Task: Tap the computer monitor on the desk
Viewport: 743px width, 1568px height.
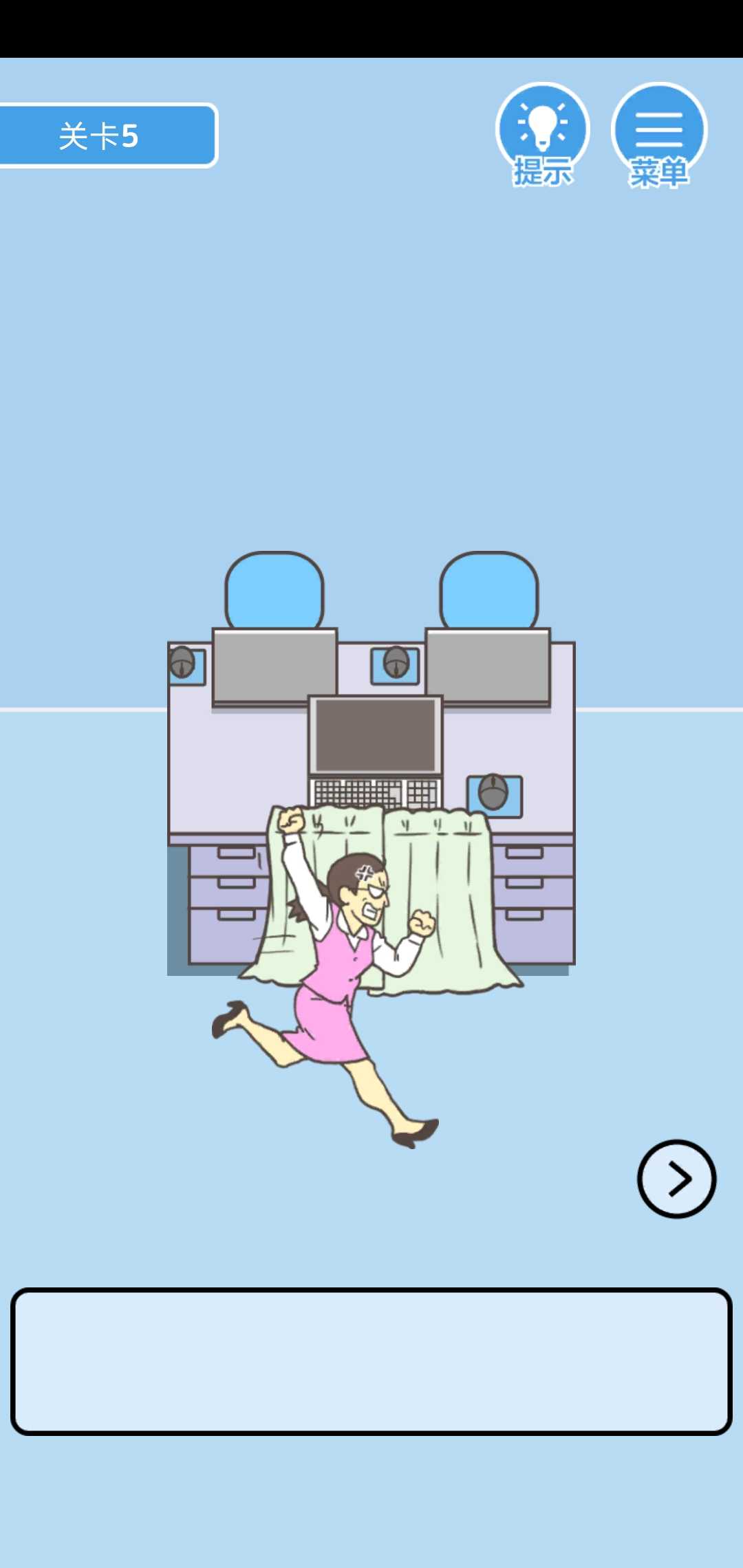Action: pyautogui.click(x=376, y=736)
